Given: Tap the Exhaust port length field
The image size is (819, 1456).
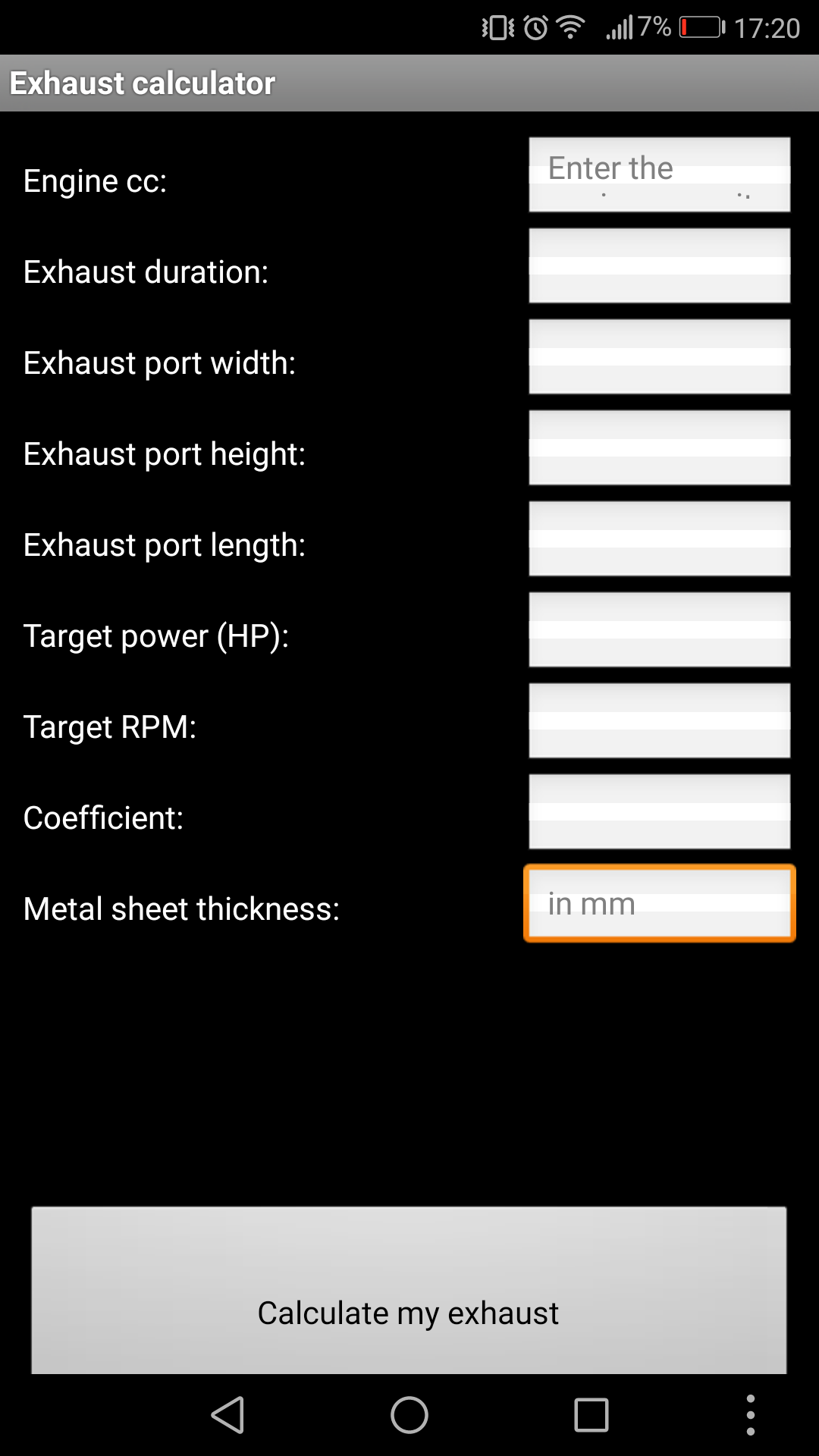Looking at the screenshot, I should pyautogui.click(x=659, y=538).
